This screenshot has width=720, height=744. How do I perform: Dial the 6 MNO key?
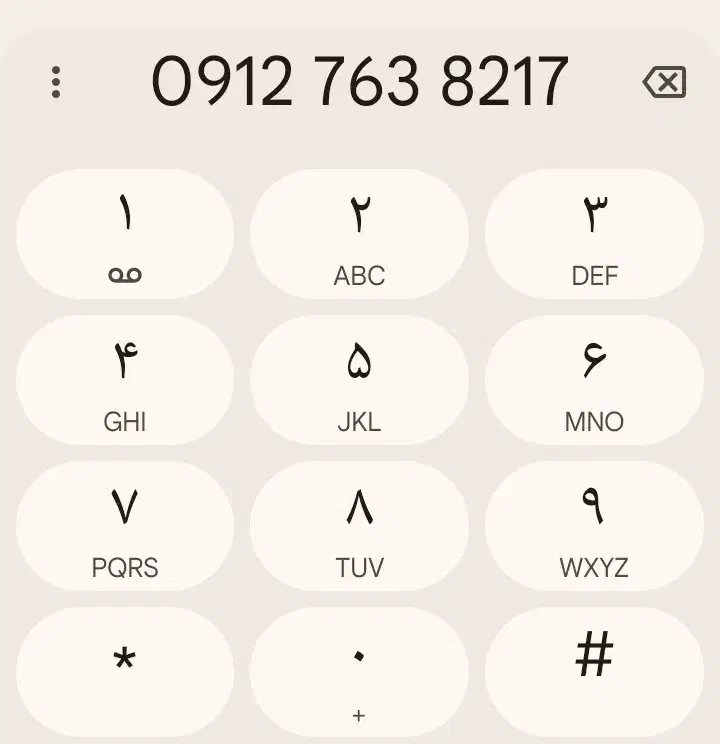[594, 378]
